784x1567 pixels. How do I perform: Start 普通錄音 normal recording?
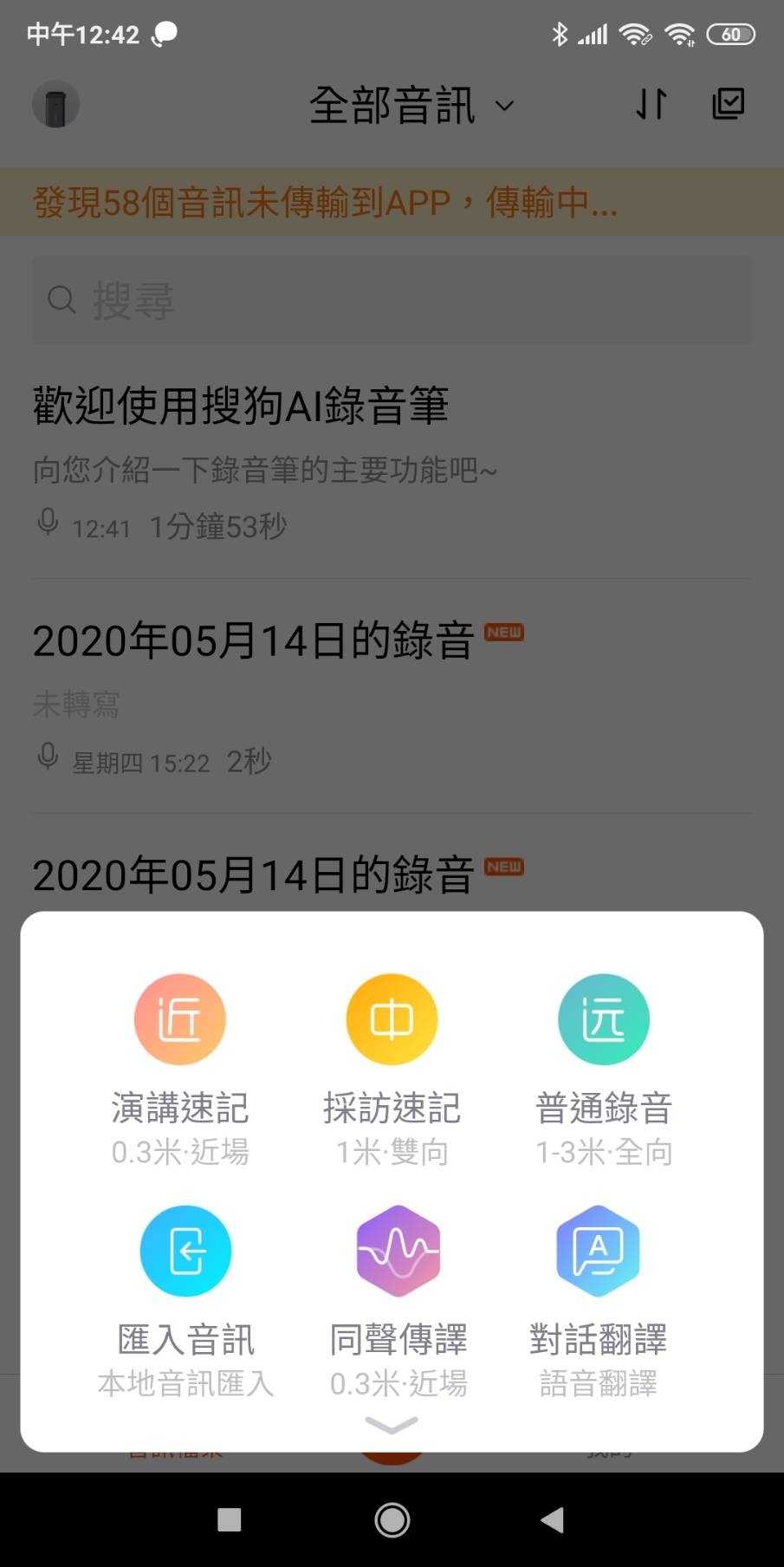[604, 1020]
